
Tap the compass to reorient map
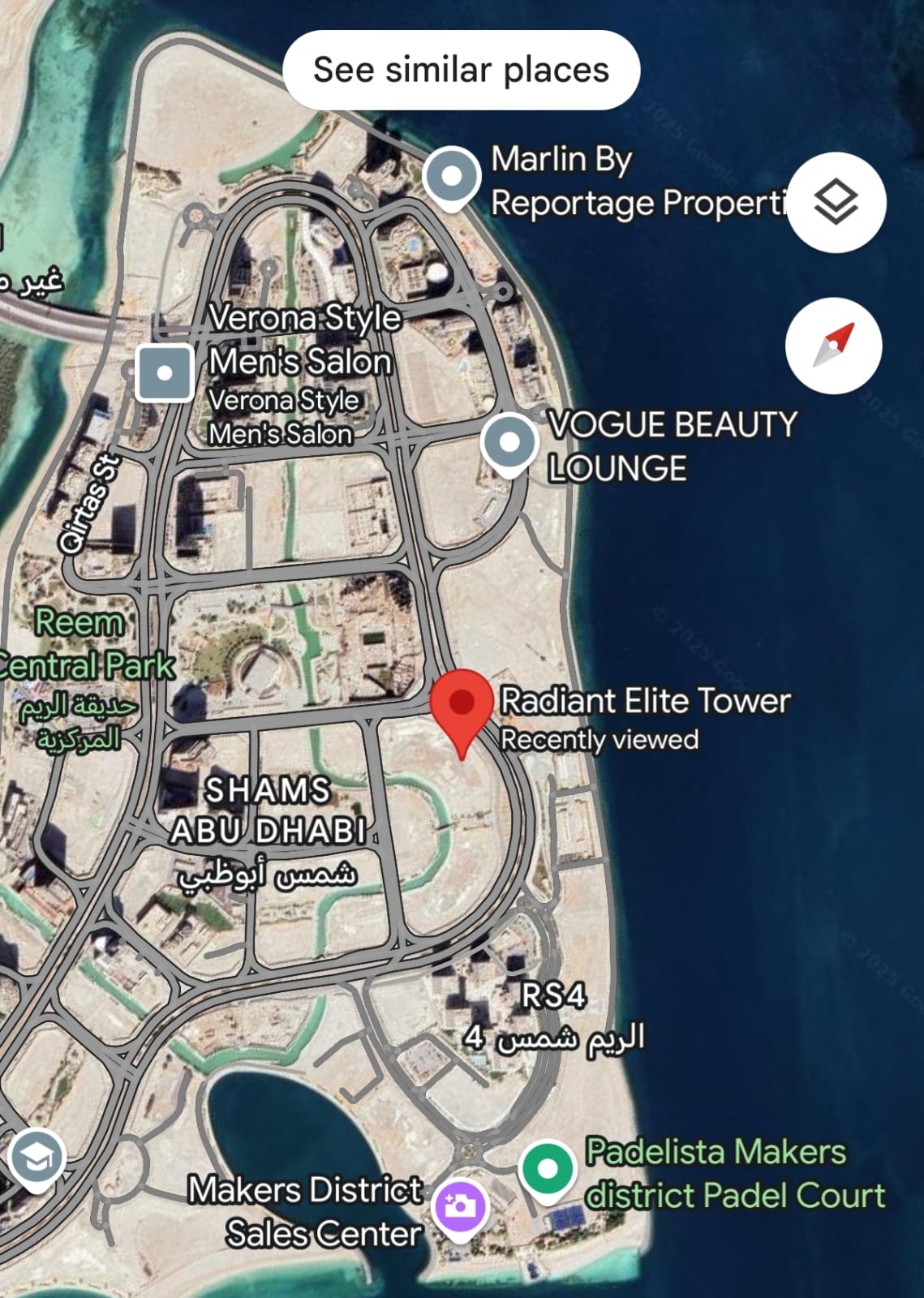coord(833,346)
